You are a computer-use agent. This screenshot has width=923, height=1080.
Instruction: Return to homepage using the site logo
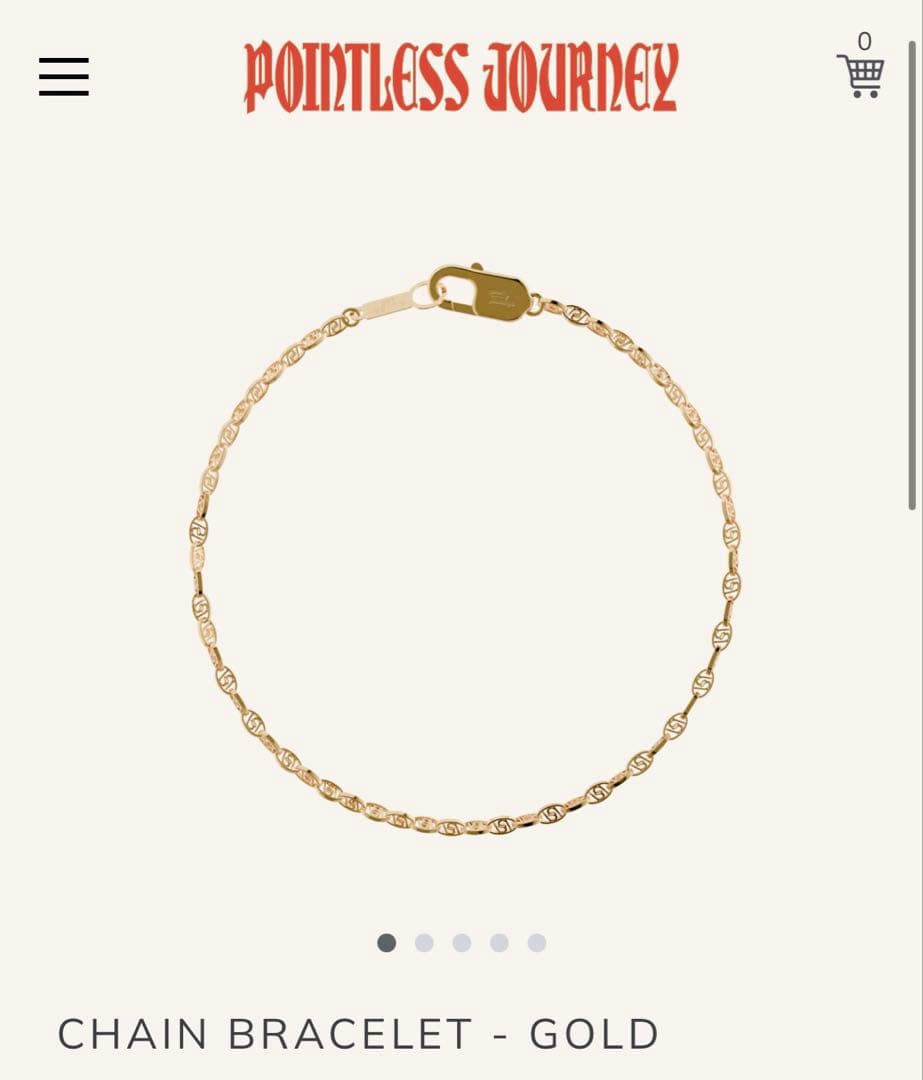[461, 77]
